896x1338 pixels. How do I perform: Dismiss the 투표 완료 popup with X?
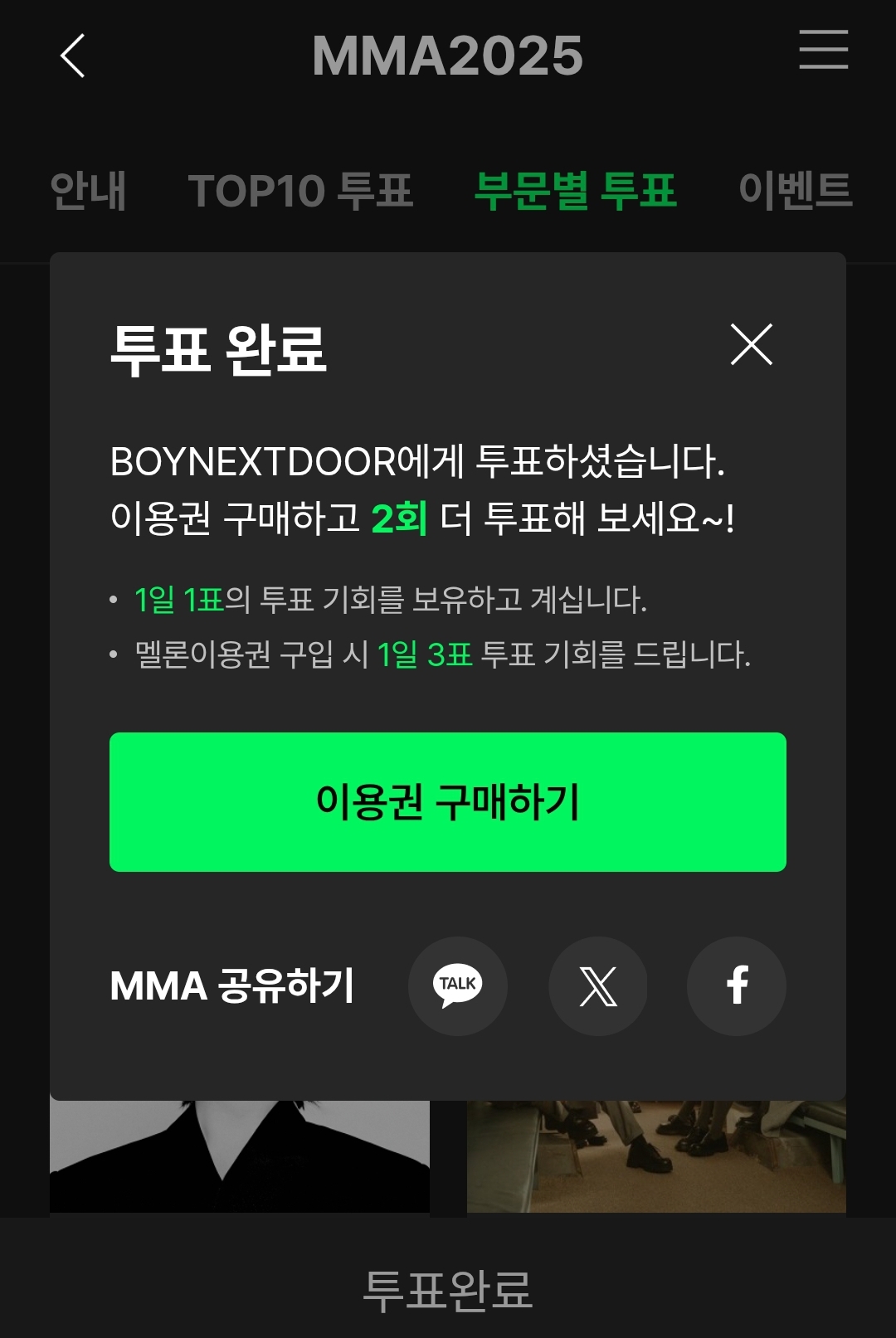(752, 347)
